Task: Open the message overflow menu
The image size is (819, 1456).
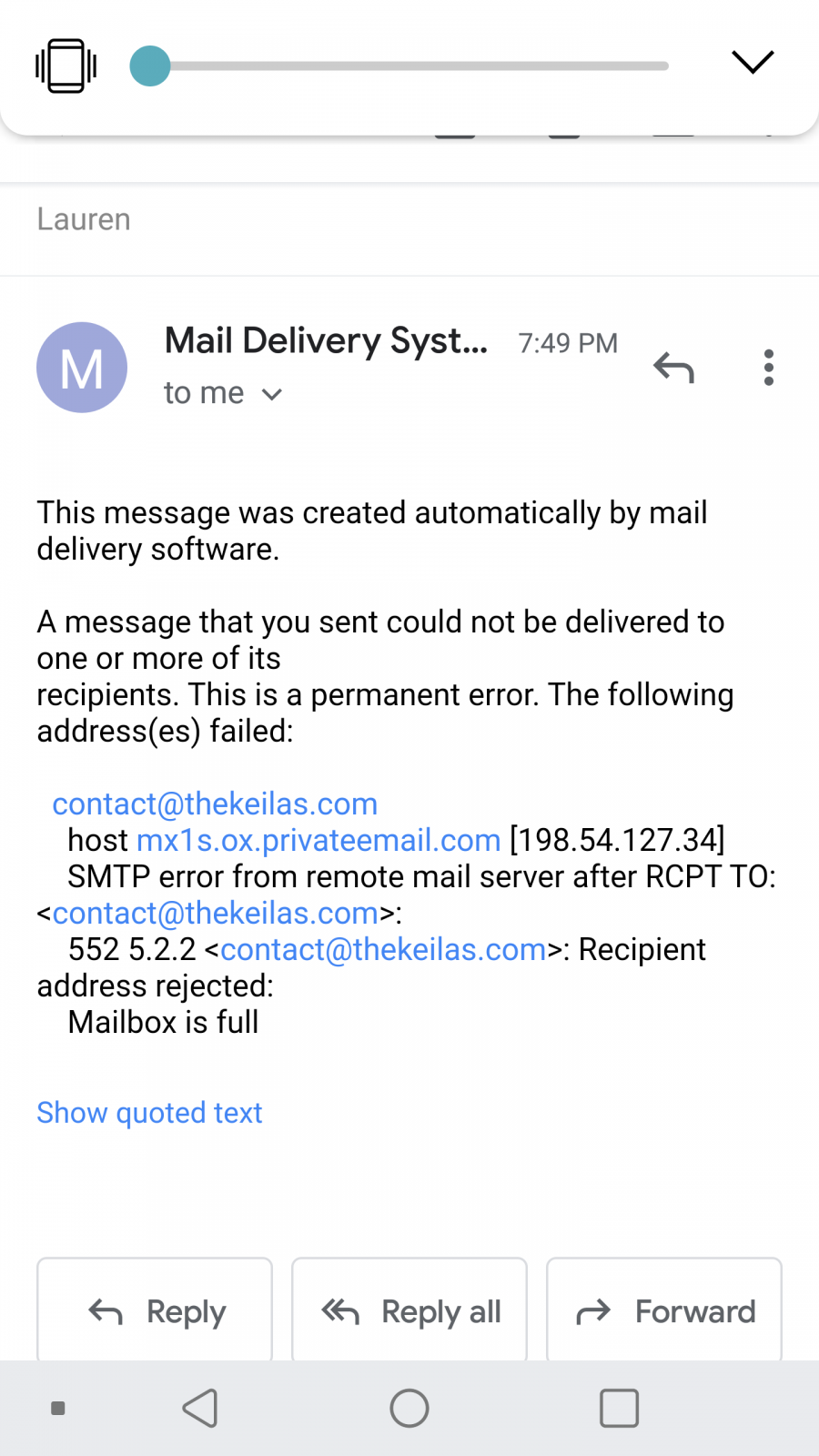Action: coord(769,368)
